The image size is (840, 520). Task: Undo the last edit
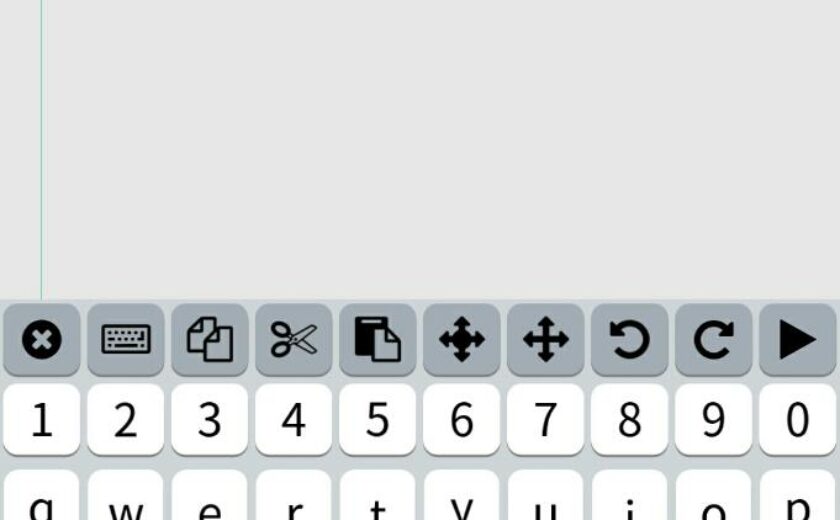click(630, 340)
